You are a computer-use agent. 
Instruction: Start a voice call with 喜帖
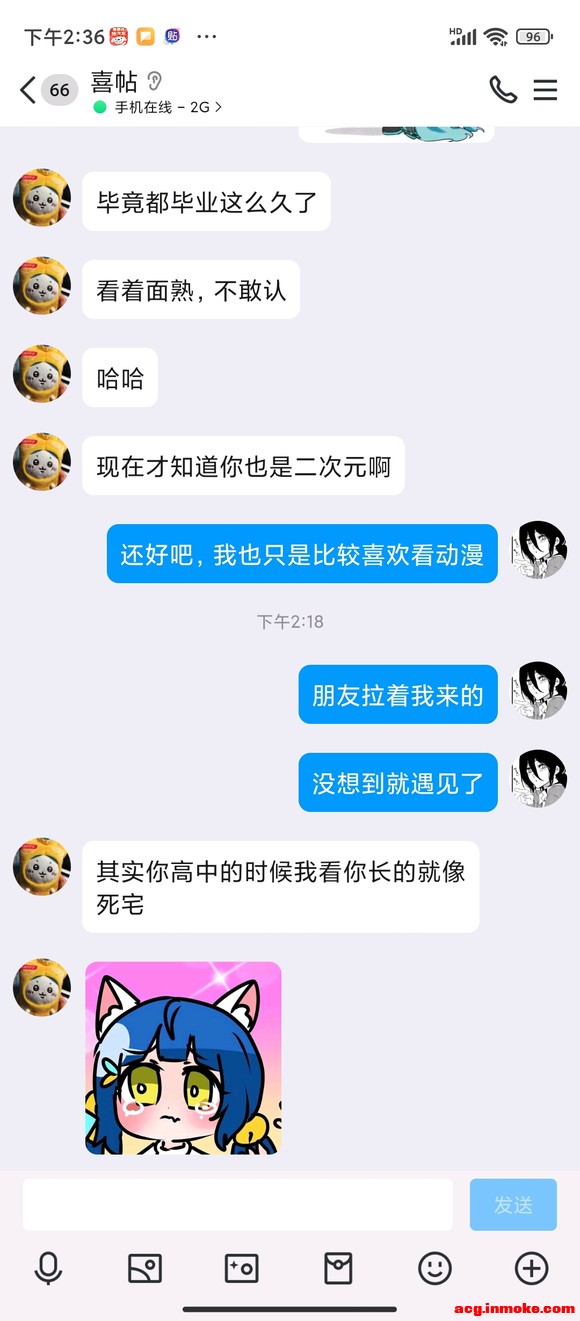503,90
